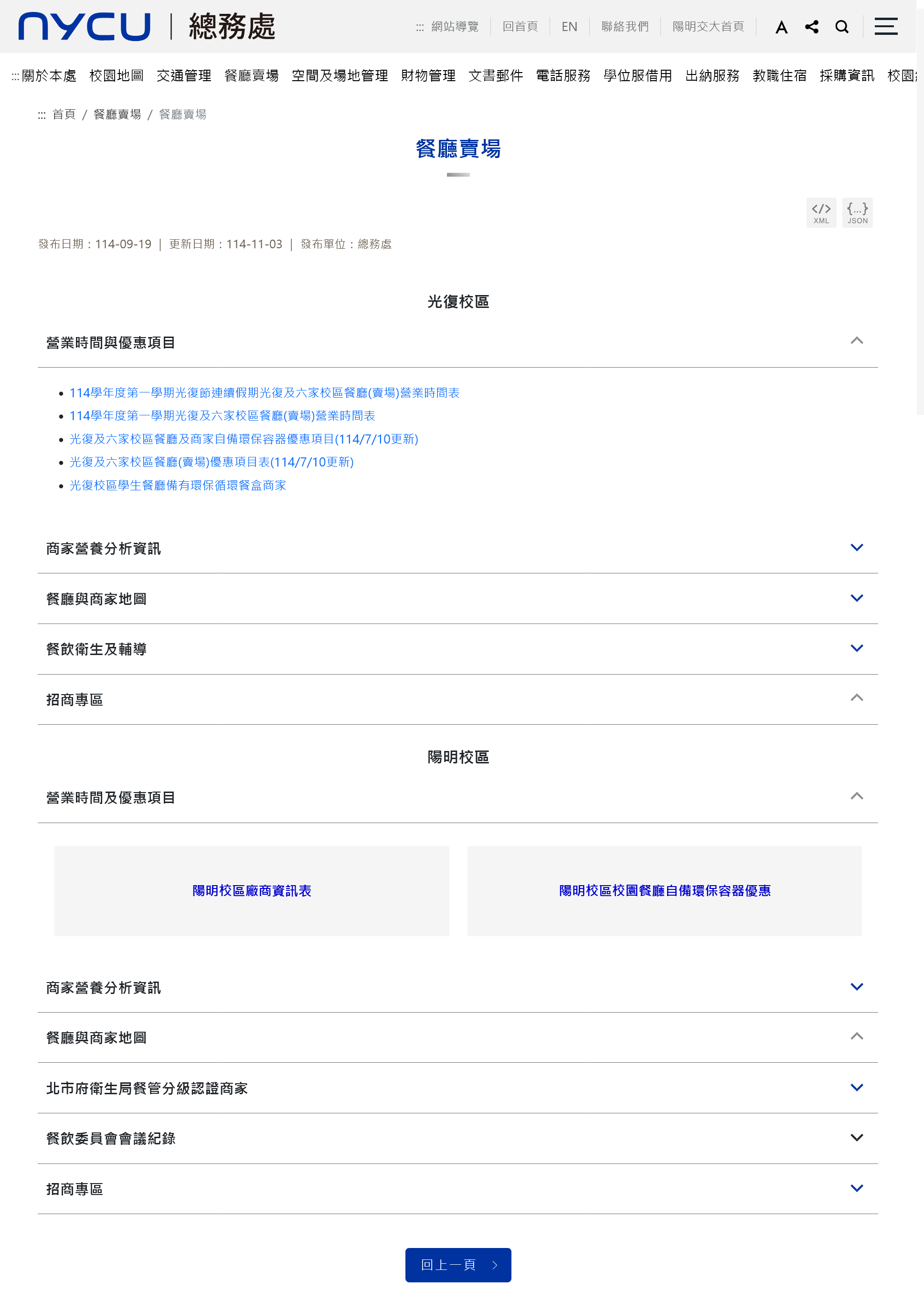Switch site language to EN
This screenshot has width=924, height=1290.
click(x=569, y=27)
